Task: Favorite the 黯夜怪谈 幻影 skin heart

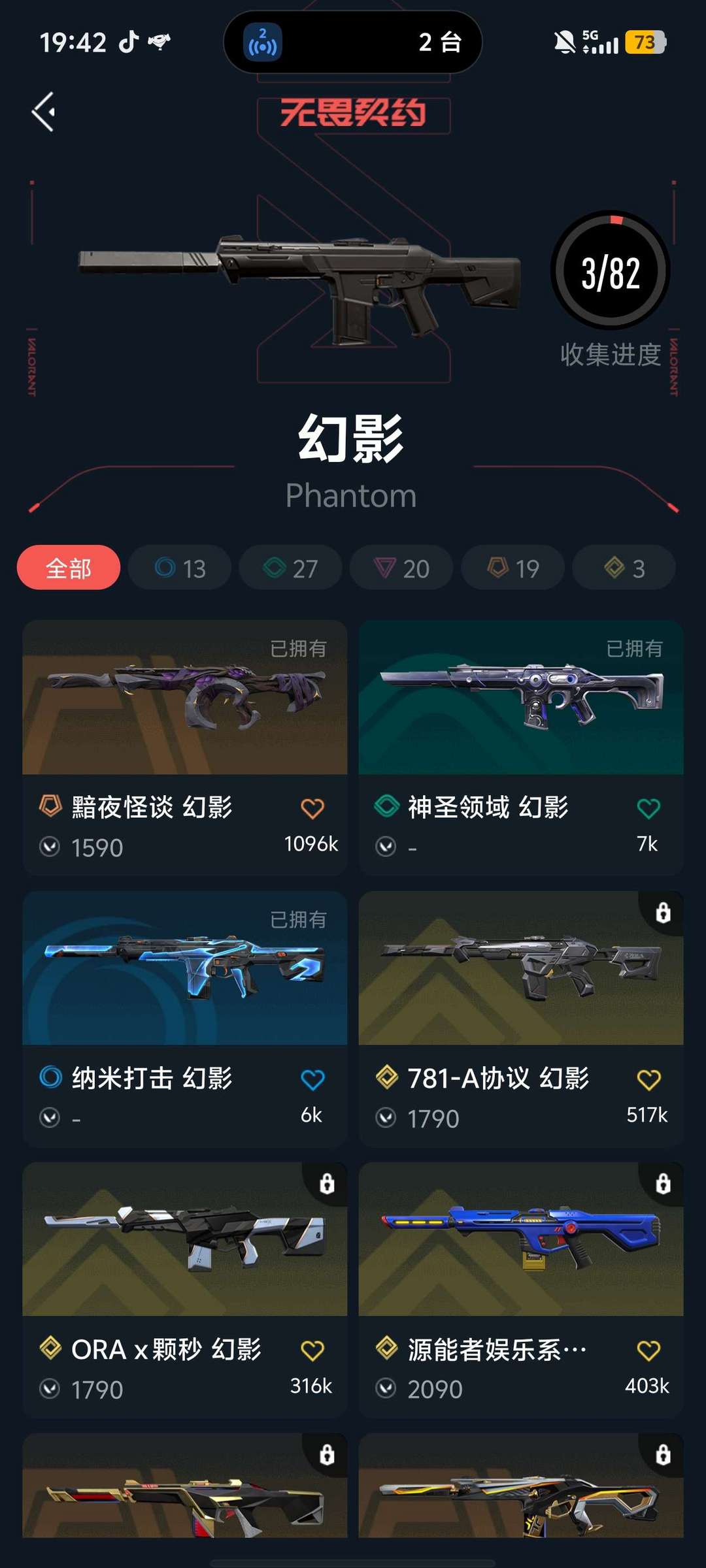Action: coord(313,808)
